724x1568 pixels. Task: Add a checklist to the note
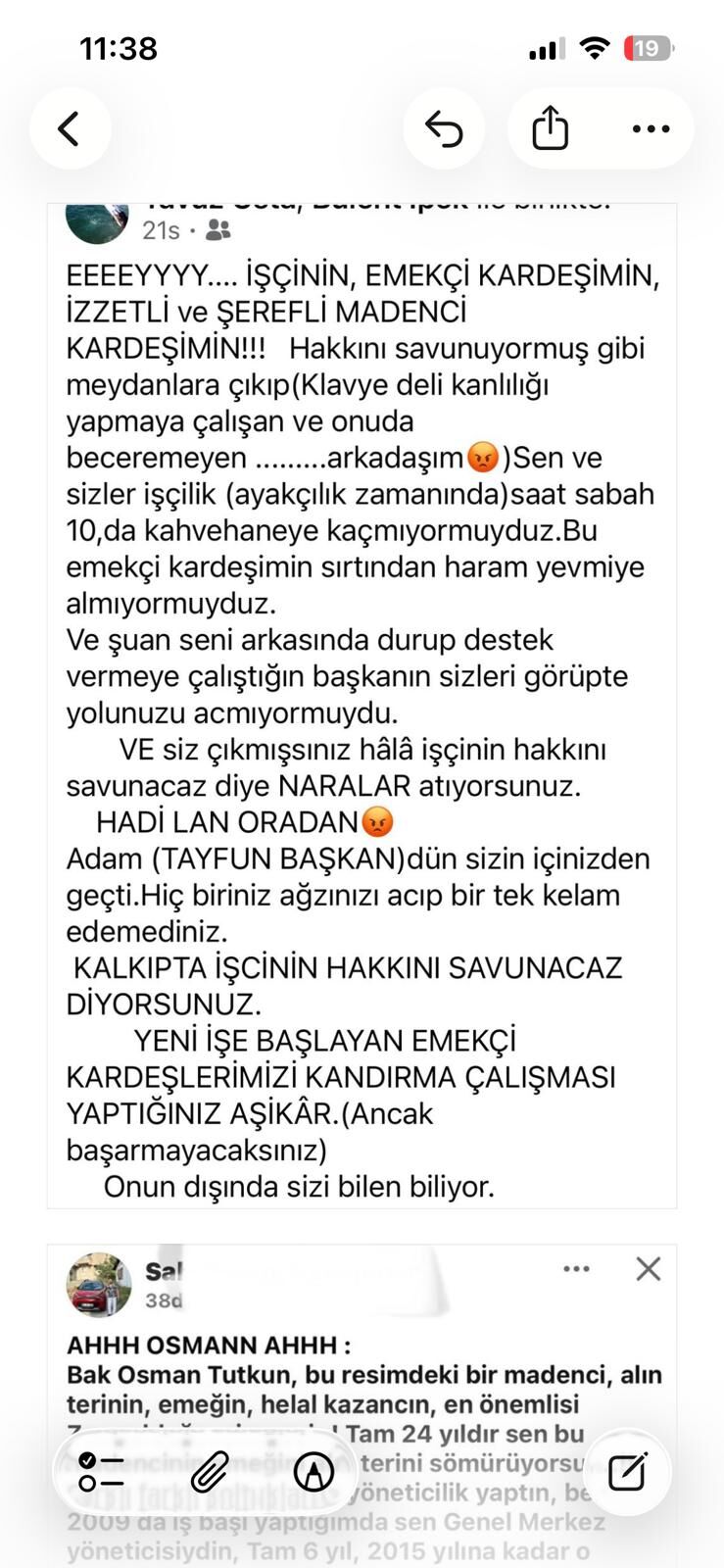[x=101, y=1471]
